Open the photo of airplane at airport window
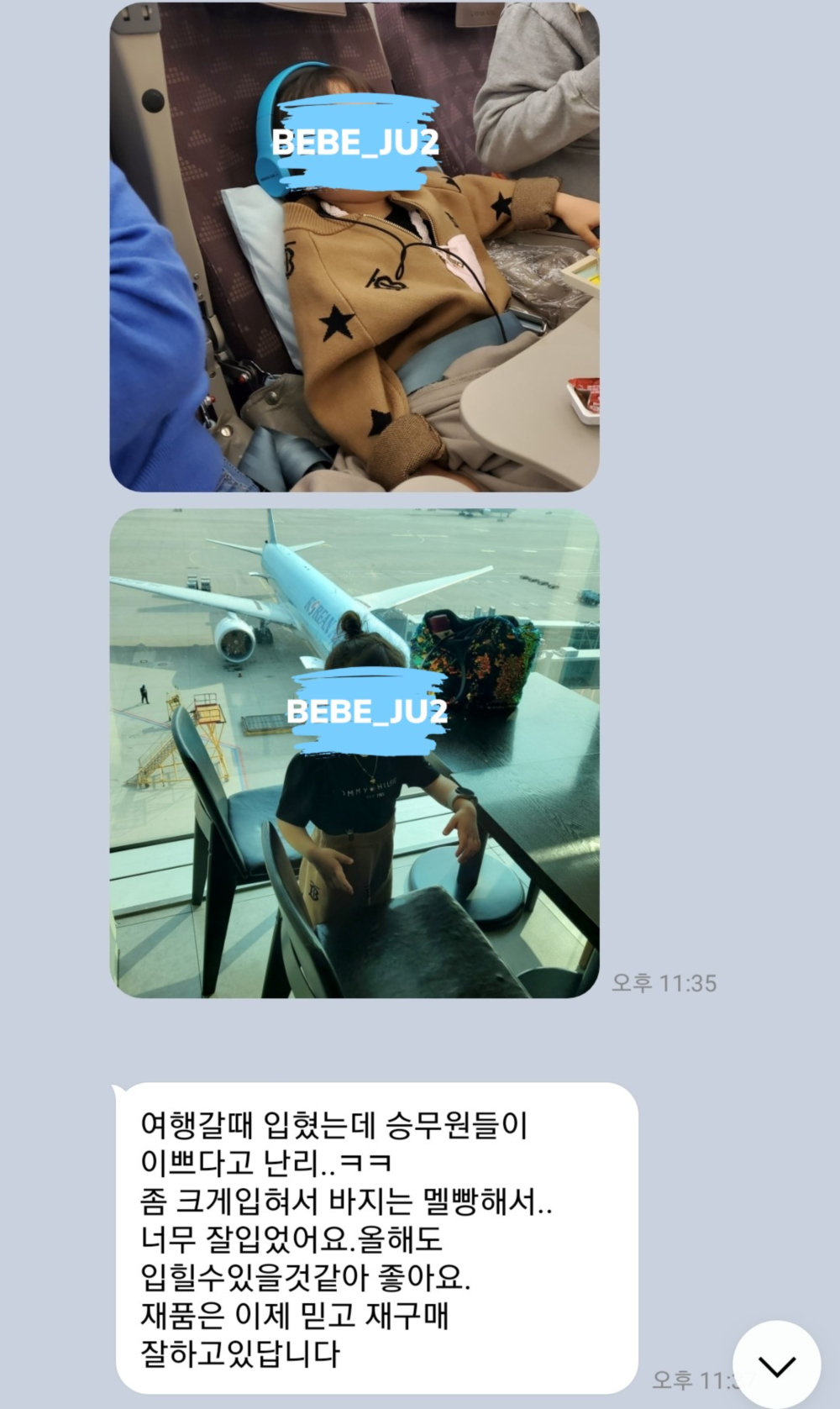 coord(354,754)
